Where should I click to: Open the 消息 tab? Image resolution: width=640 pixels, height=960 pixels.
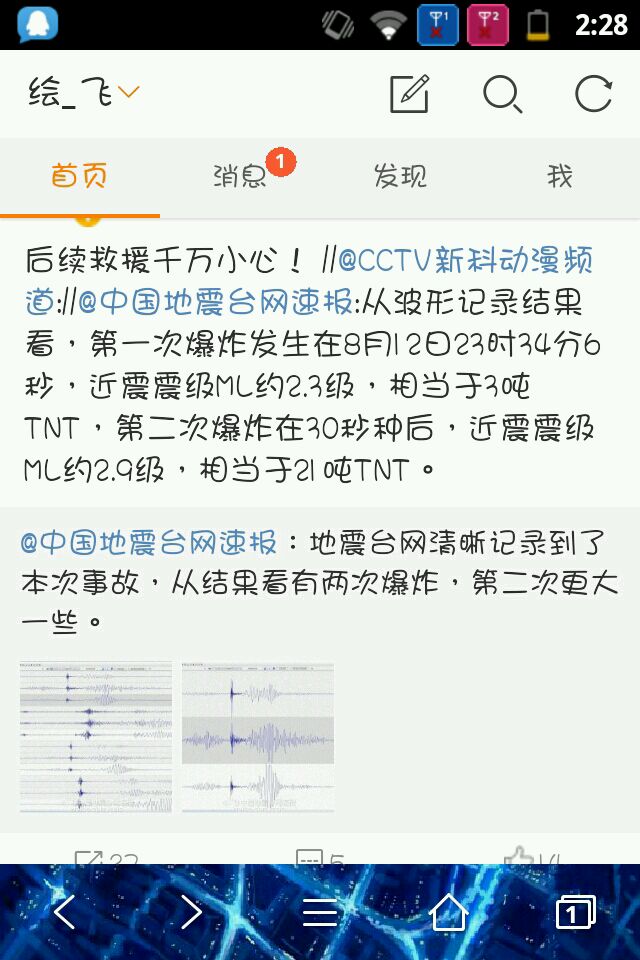click(240, 177)
